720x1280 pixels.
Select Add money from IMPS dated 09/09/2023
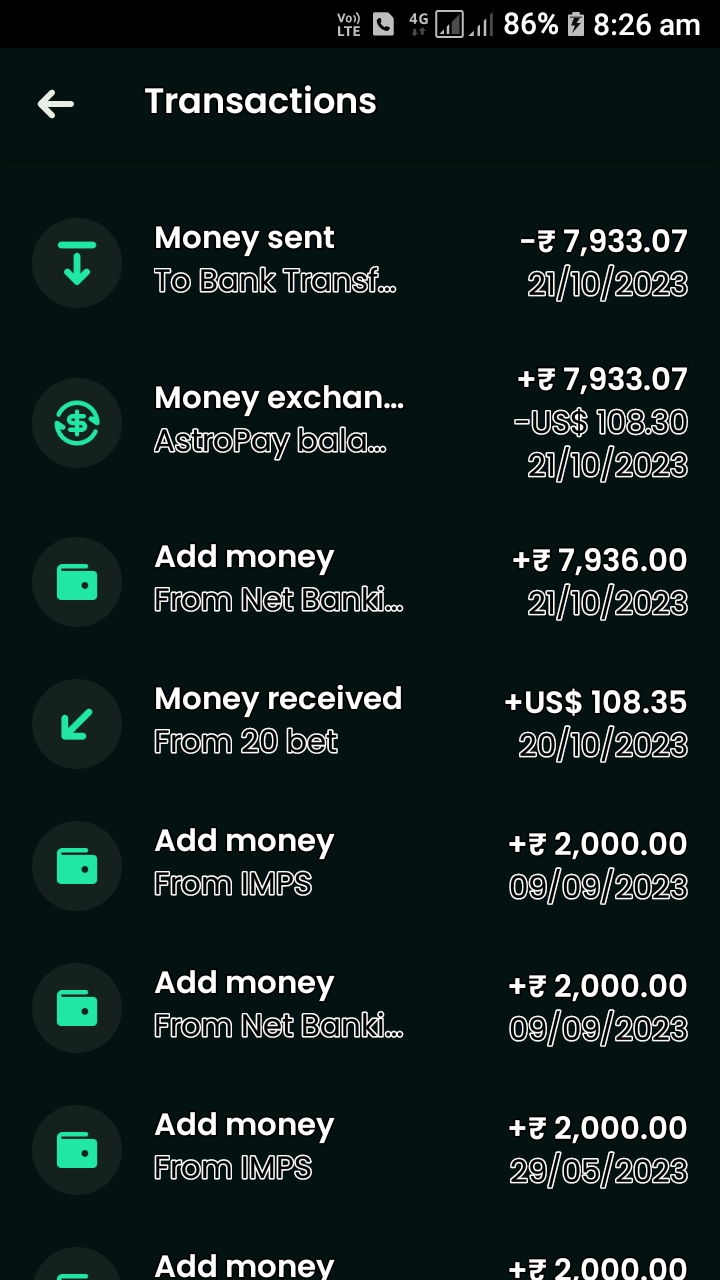[360, 864]
